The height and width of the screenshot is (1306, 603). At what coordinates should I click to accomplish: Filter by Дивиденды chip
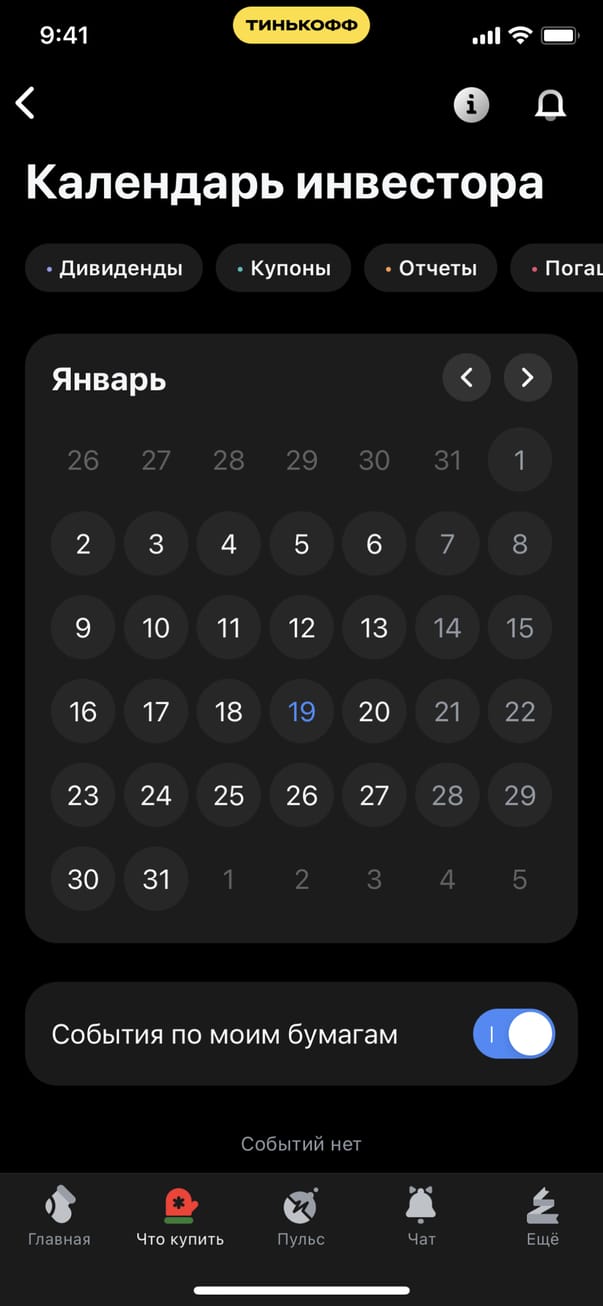point(114,268)
